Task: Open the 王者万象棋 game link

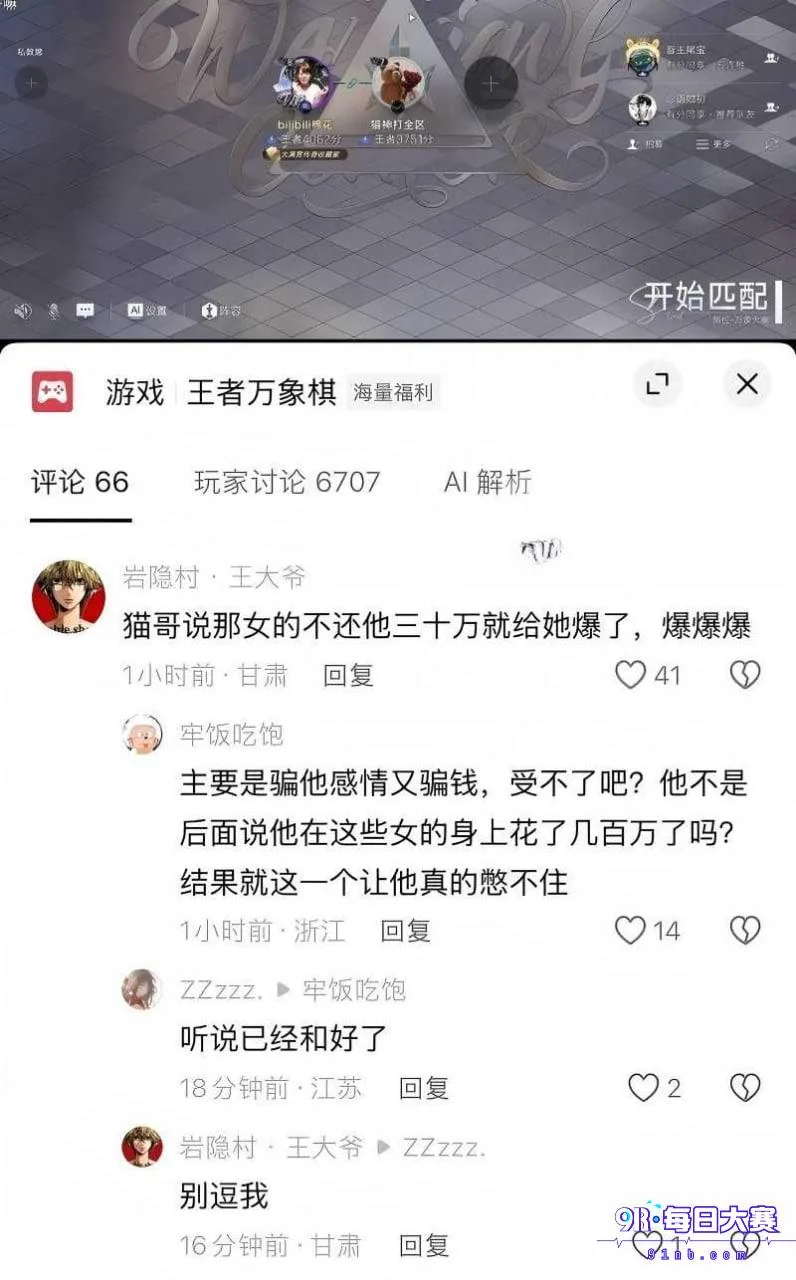Action: [x=262, y=392]
